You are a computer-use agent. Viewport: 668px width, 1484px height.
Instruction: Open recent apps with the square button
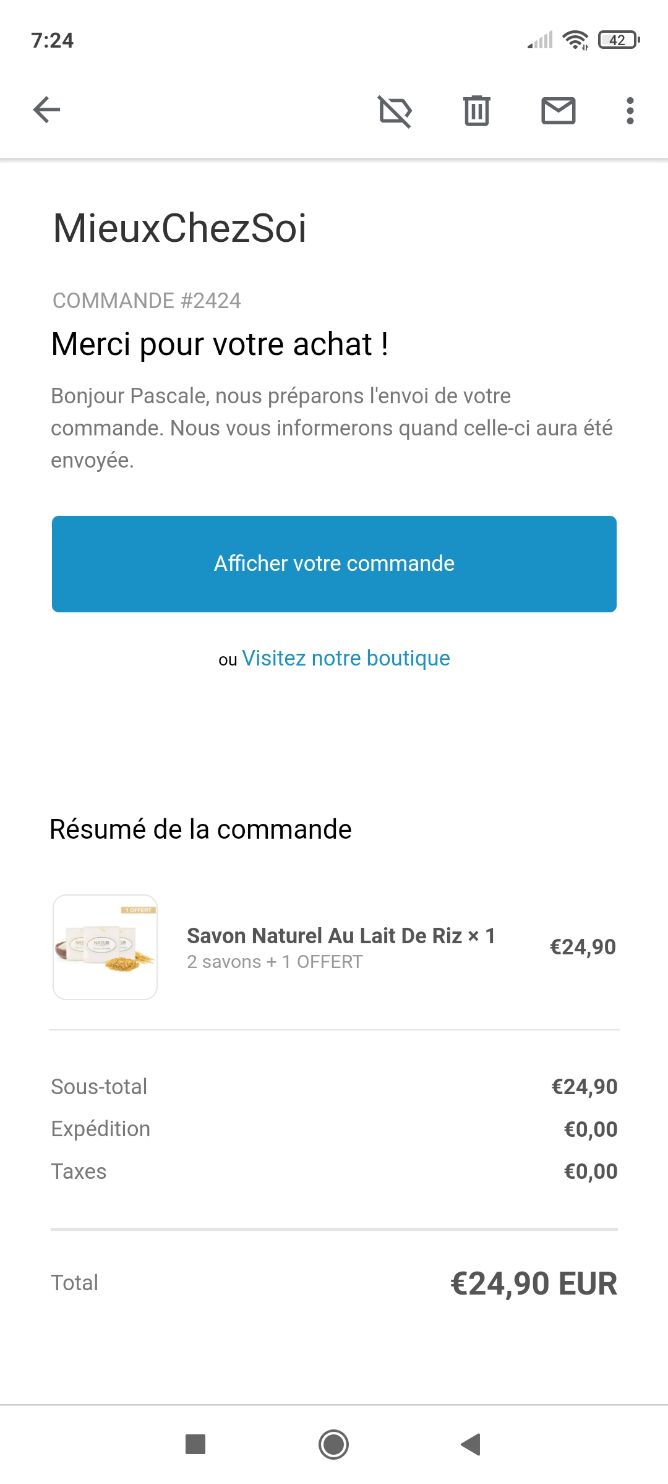[196, 1444]
